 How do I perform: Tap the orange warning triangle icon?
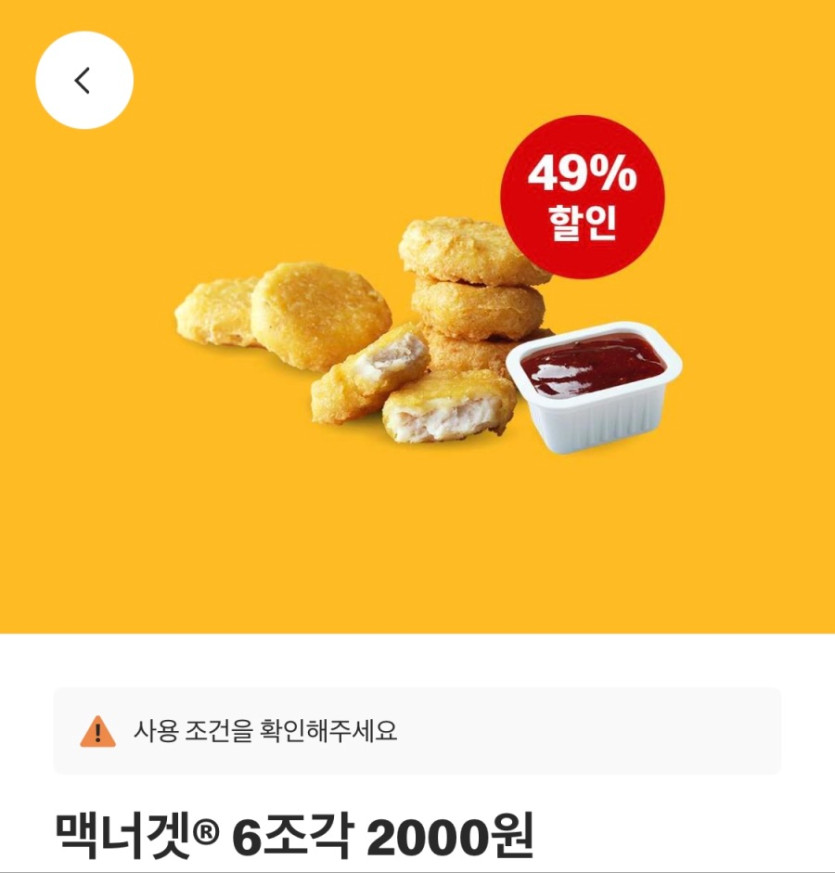click(96, 729)
